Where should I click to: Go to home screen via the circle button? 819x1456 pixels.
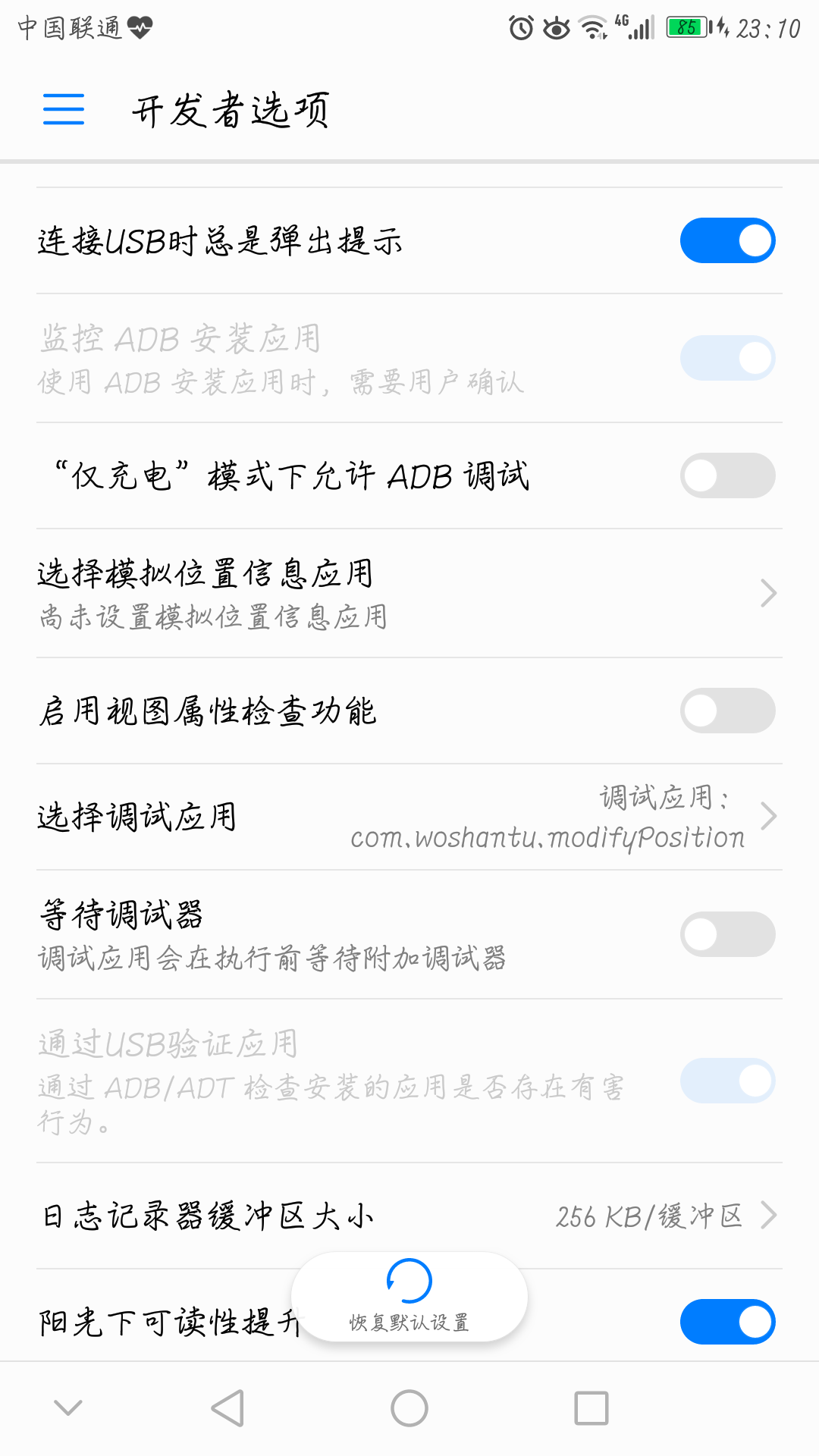click(x=409, y=1408)
